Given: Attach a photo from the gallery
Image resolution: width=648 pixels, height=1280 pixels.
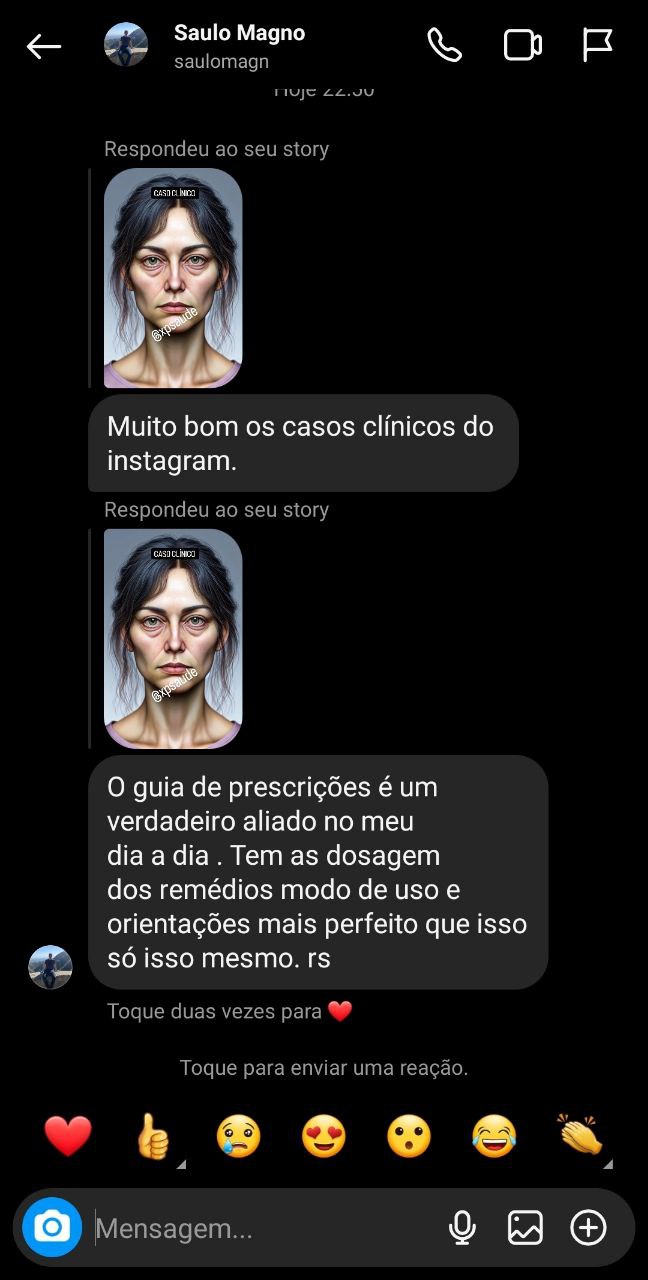Looking at the screenshot, I should tap(525, 1227).
